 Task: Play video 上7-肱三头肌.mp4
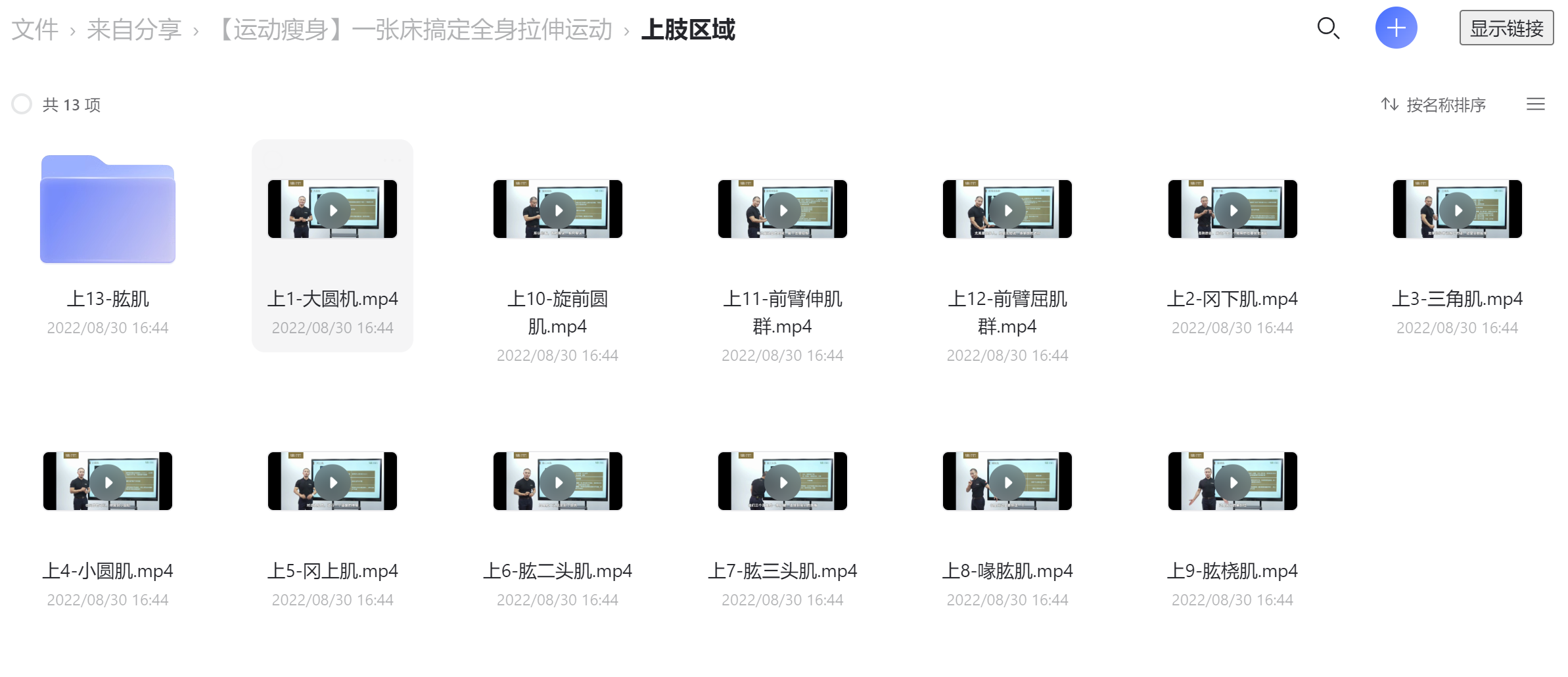(x=782, y=482)
